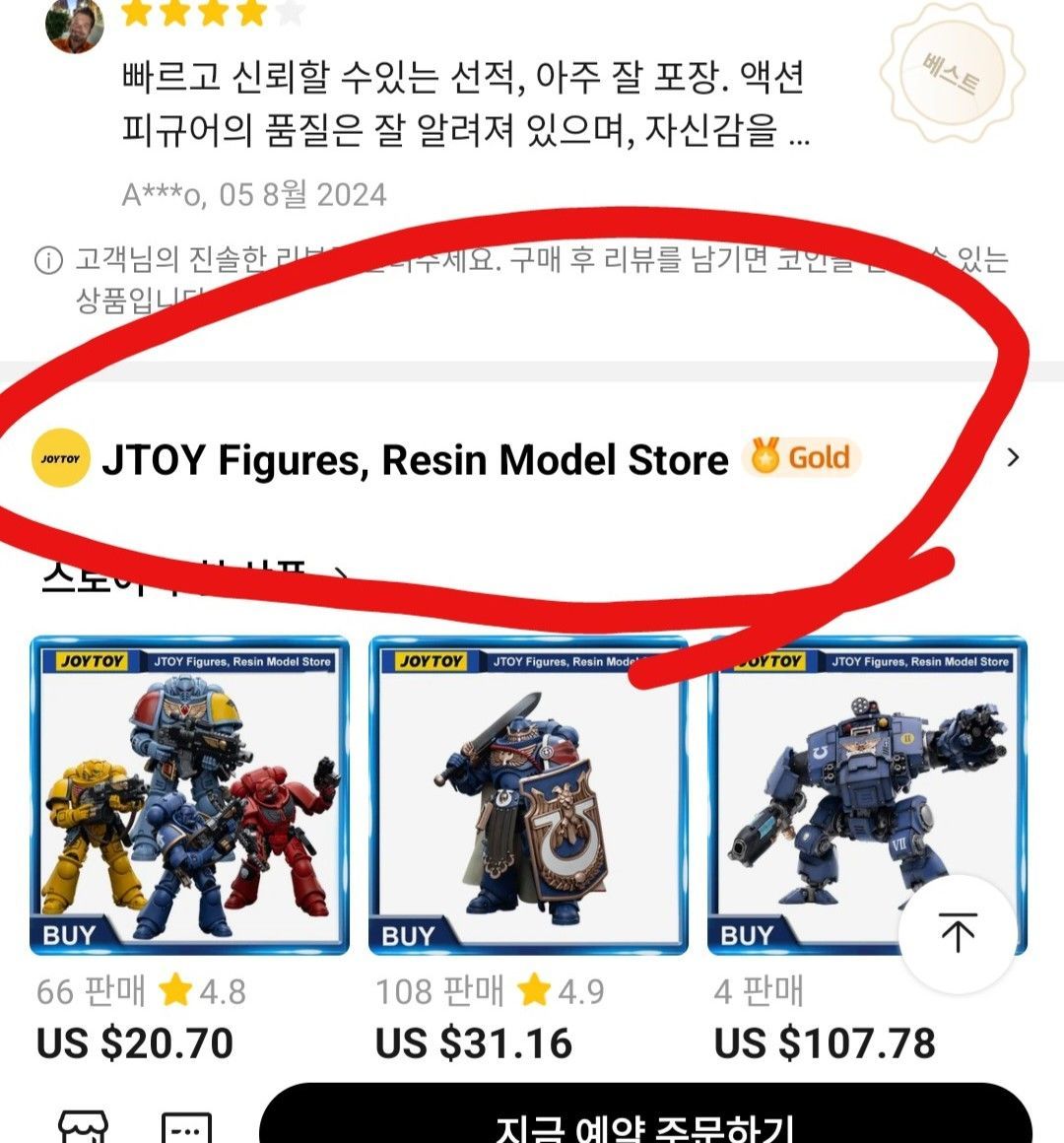
Task: Open the store products section arrow
Action: tap(340, 574)
